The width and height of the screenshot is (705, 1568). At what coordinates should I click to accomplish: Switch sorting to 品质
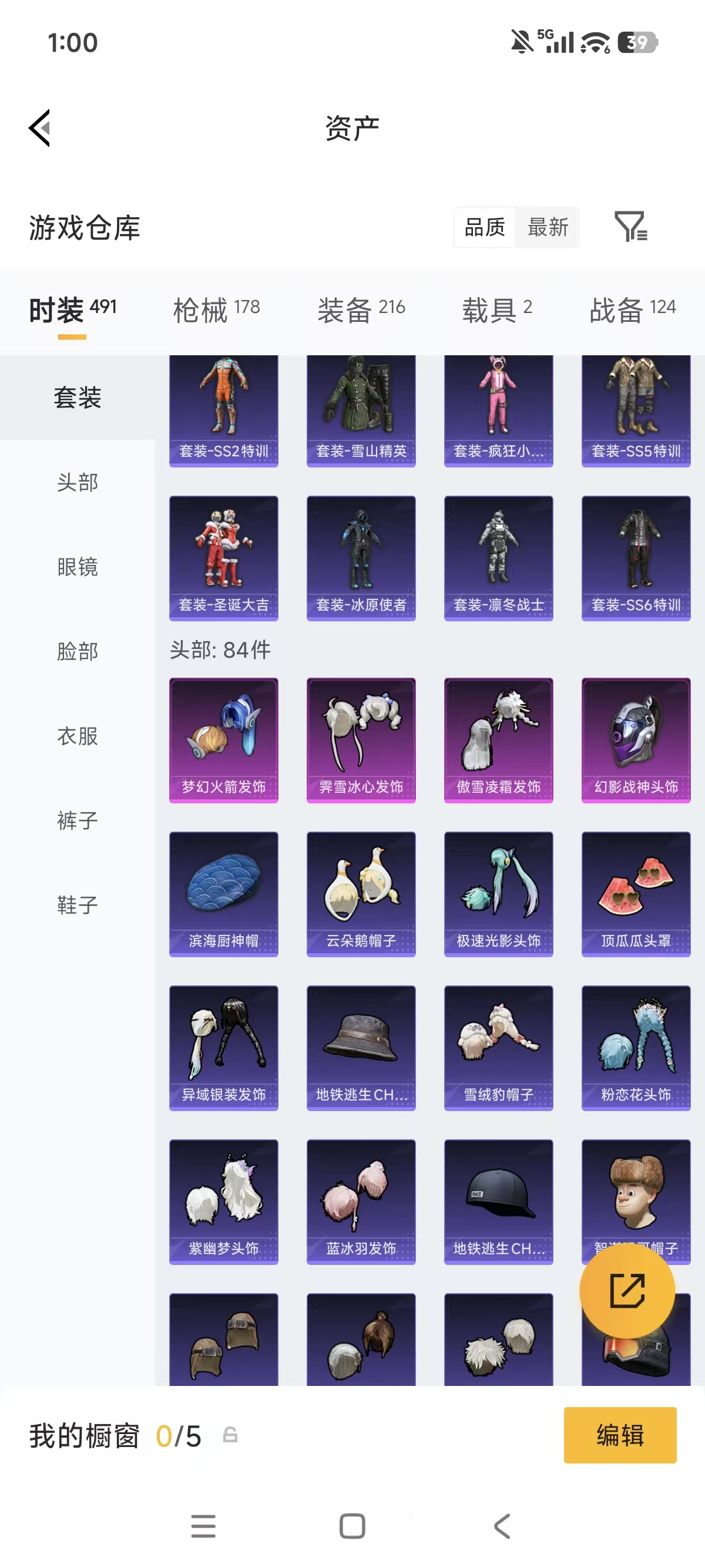coord(483,228)
